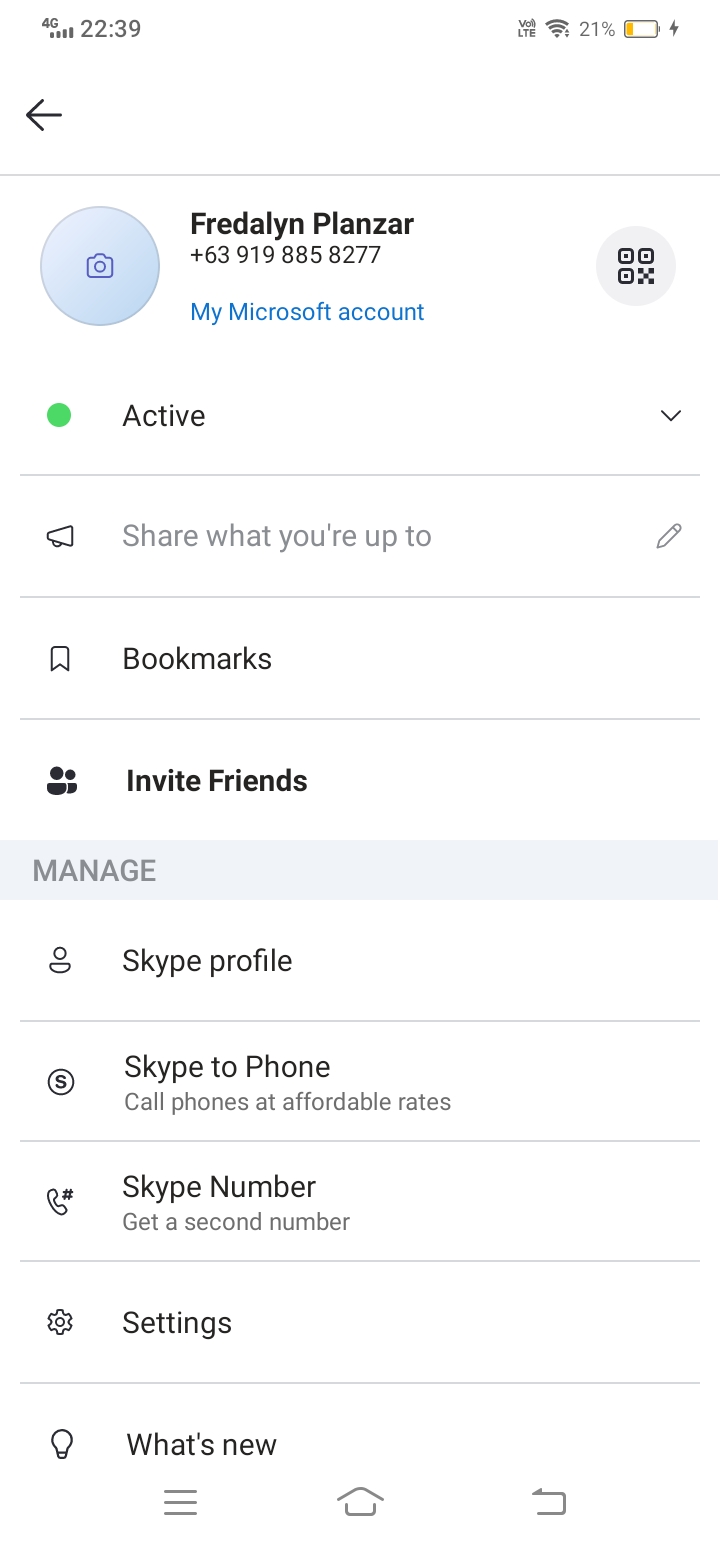Tap the camera icon to change profile picture
The width and height of the screenshot is (720, 1544).
pyautogui.click(x=100, y=266)
